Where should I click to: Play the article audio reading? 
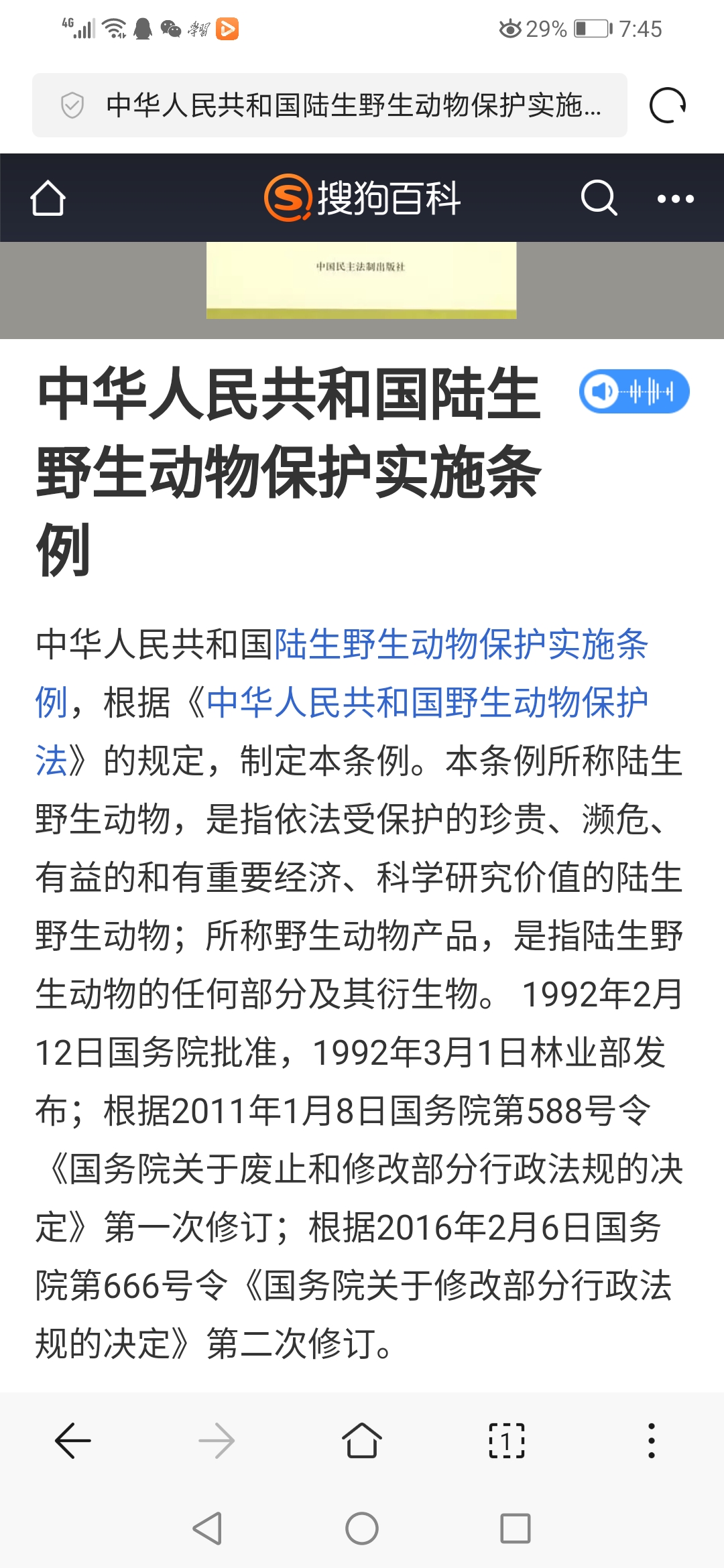coord(634,391)
